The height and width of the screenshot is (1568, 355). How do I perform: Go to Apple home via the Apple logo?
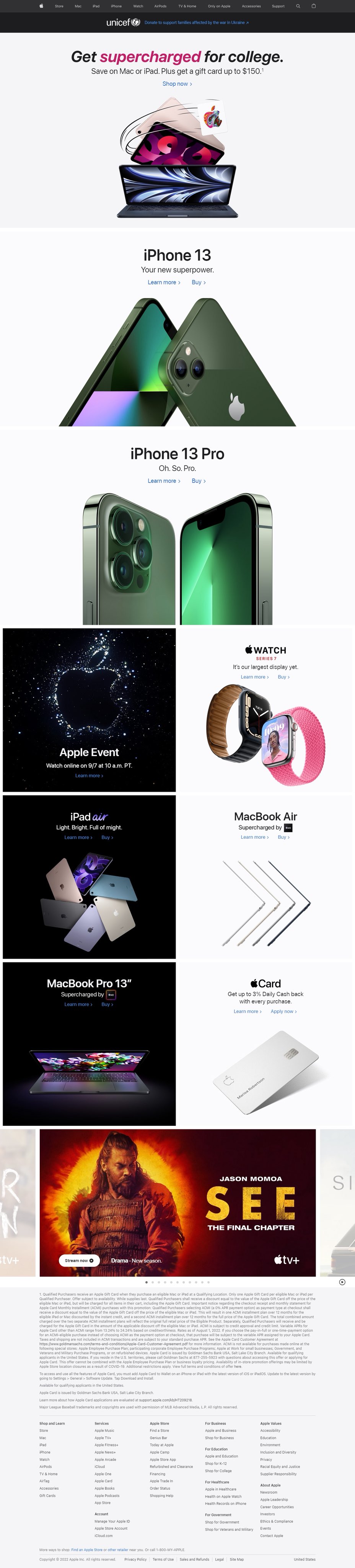[x=41, y=6]
